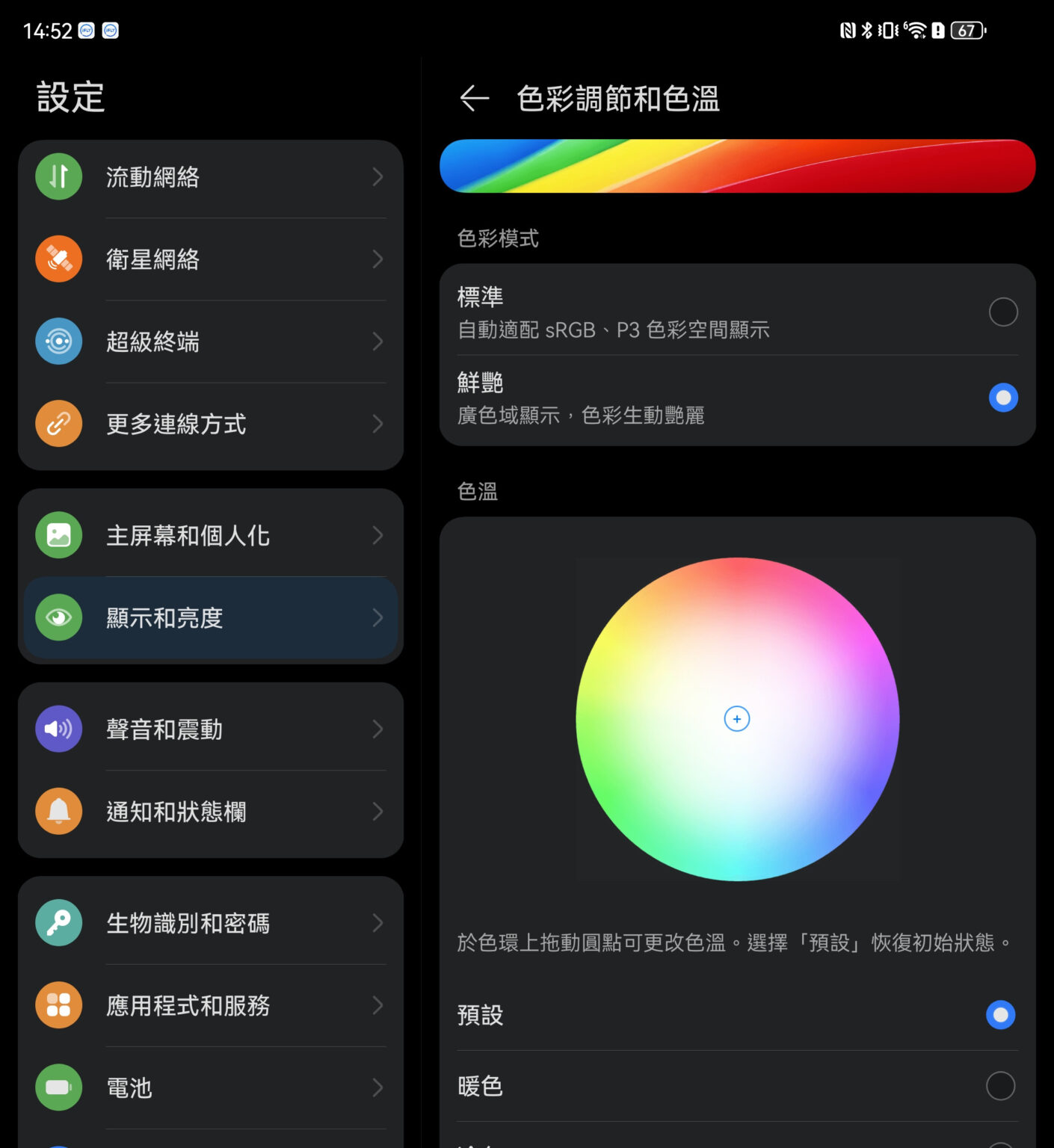1054x1148 pixels.
Task: Open 更多連線方式
Action: tap(211, 424)
